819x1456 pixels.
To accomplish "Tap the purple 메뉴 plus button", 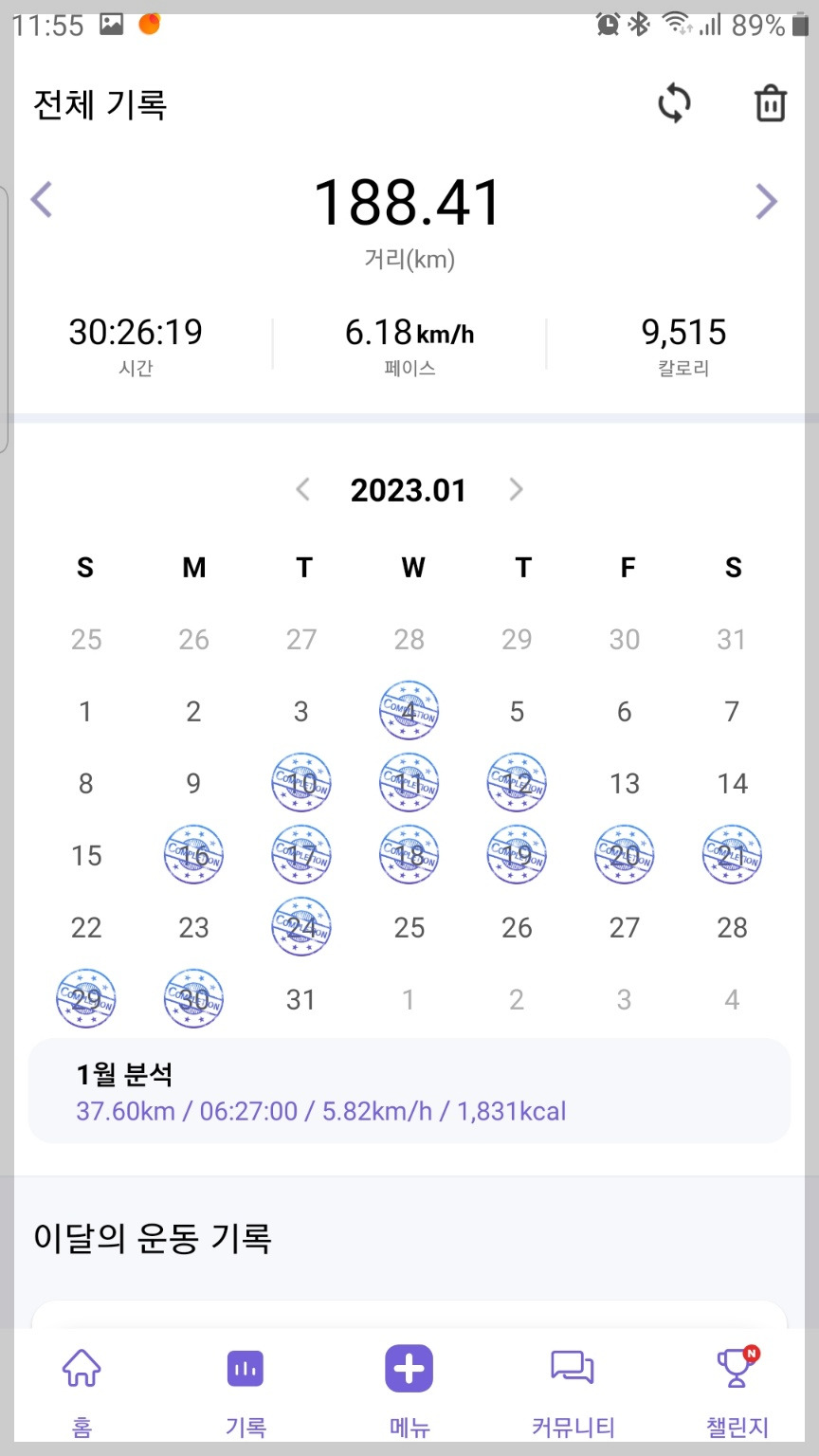I will pyautogui.click(x=408, y=1369).
